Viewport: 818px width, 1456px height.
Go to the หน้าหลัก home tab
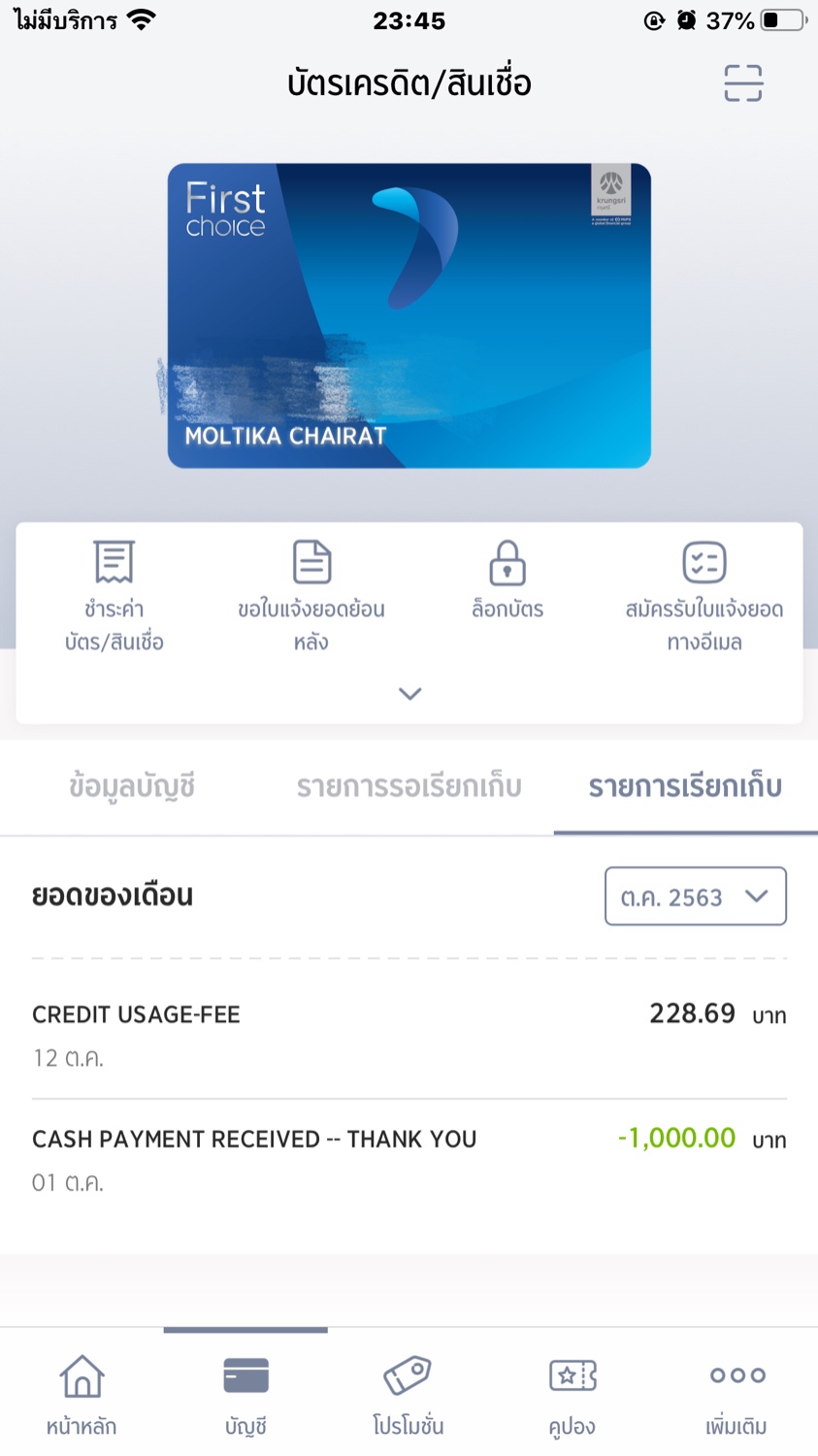pyautogui.click(x=82, y=1393)
